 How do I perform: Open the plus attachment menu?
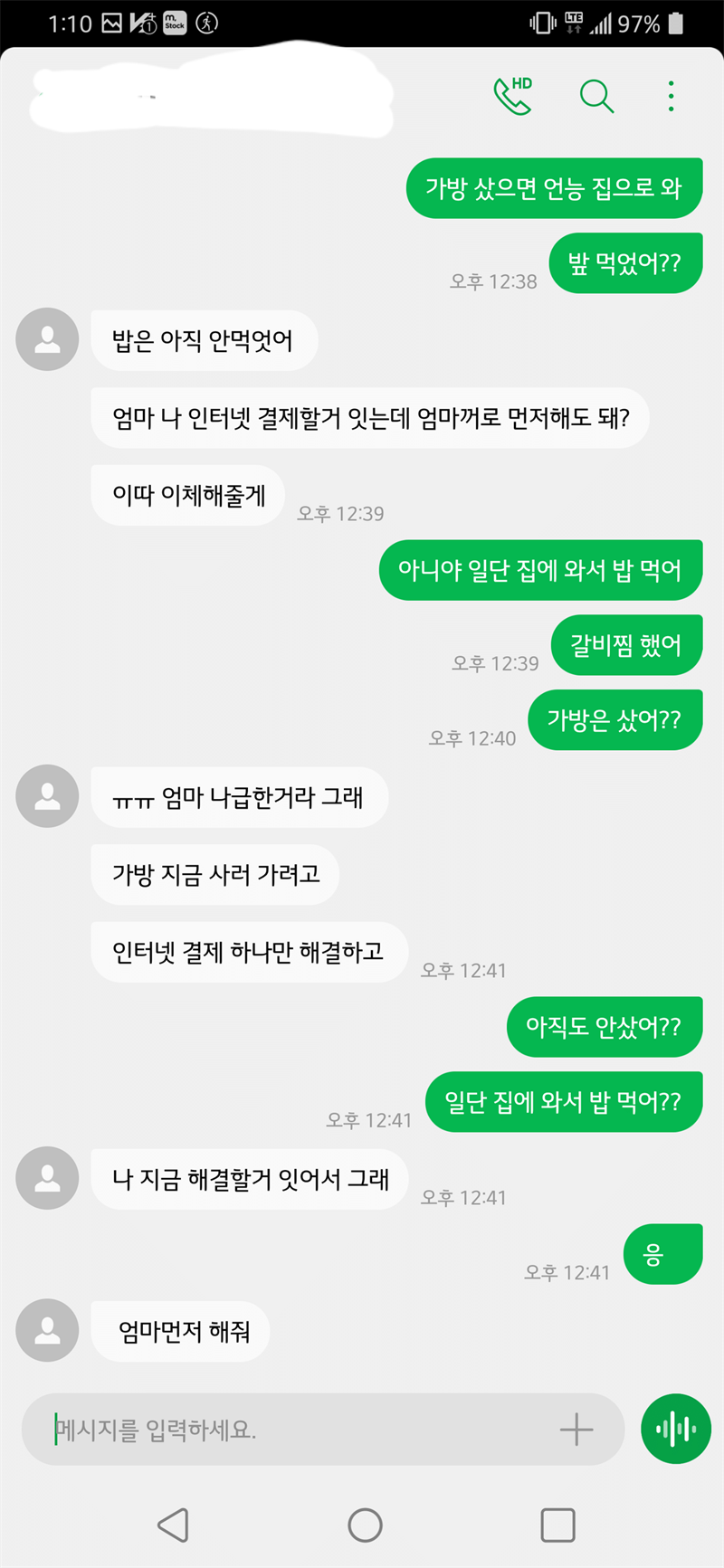[x=576, y=1430]
